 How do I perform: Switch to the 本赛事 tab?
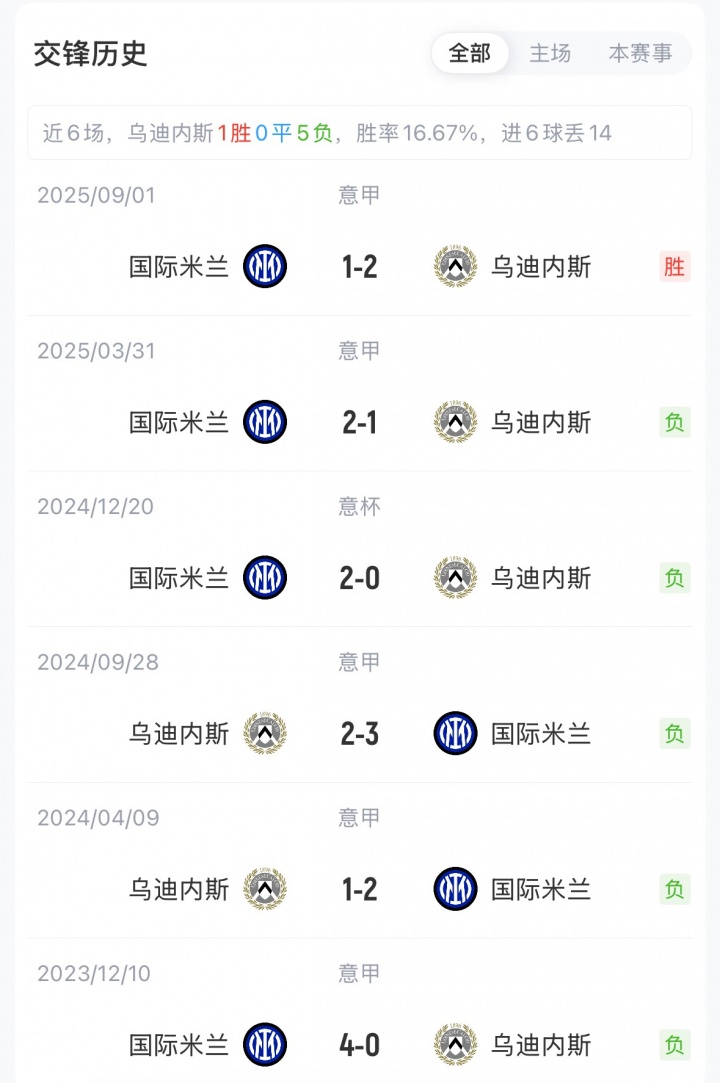[640, 53]
